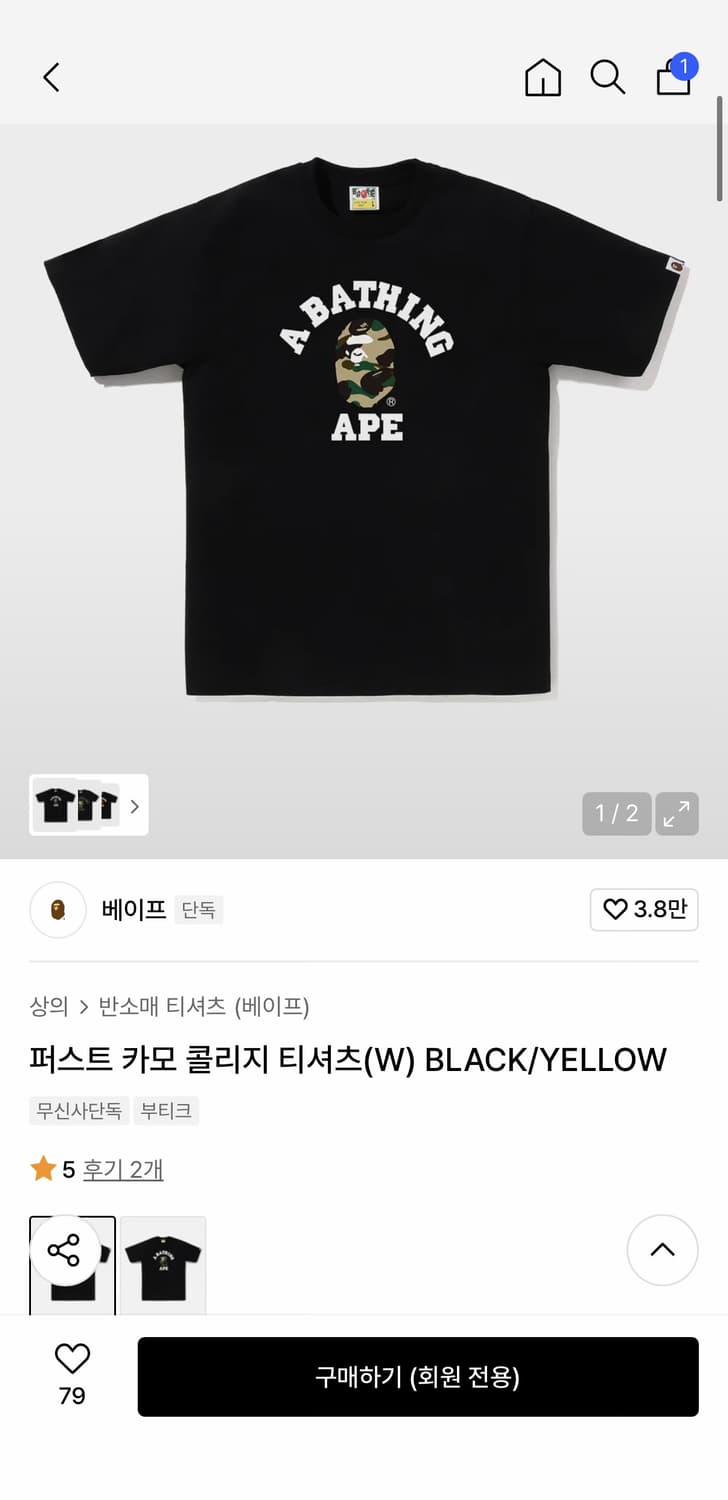Image resolution: width=728 pixels, height=1500 pixels.
Task: Open the shopping cart icon showing 1 item
Action: (673, 78)
